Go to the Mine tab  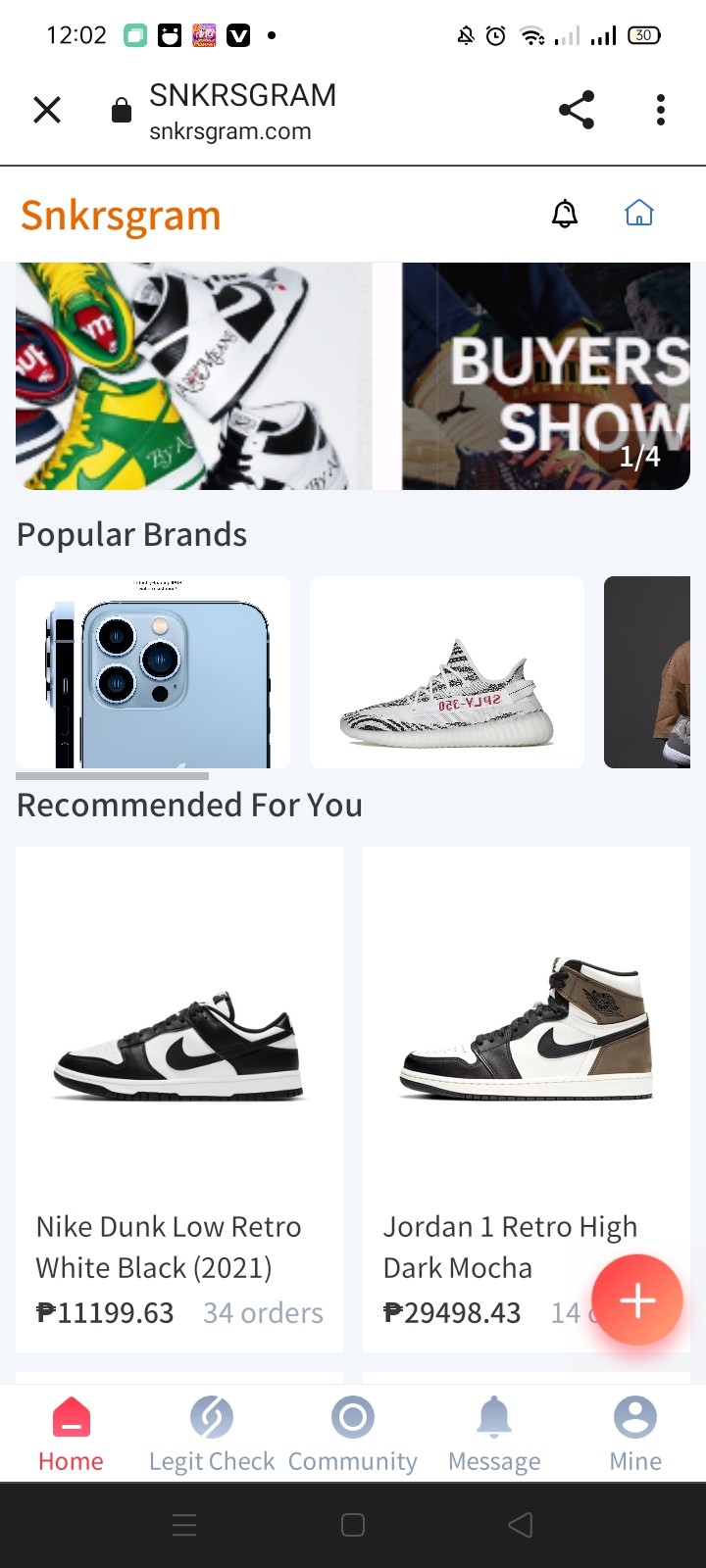[635, 1435]
